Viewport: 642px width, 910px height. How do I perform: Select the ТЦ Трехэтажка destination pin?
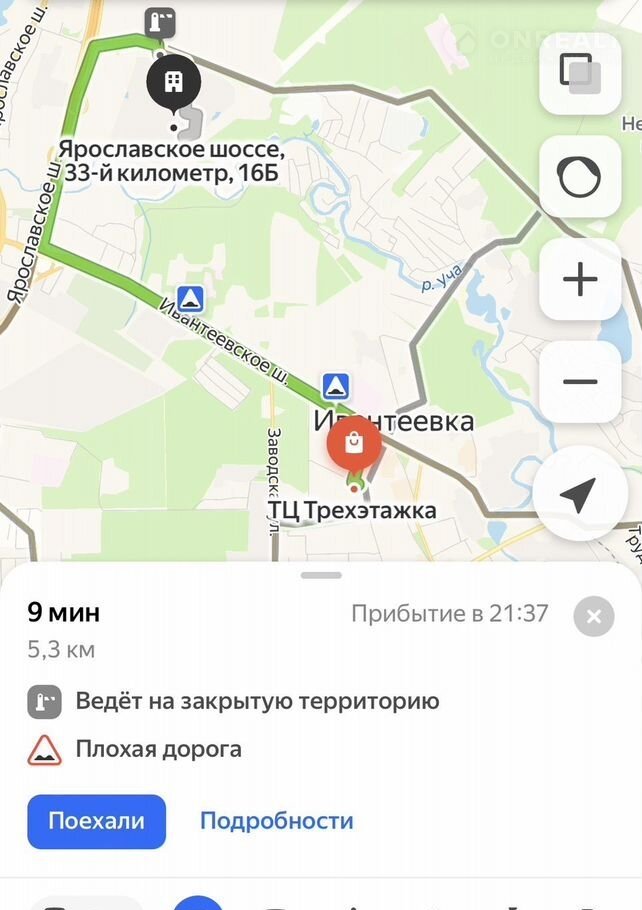click(x=353, y=445)
